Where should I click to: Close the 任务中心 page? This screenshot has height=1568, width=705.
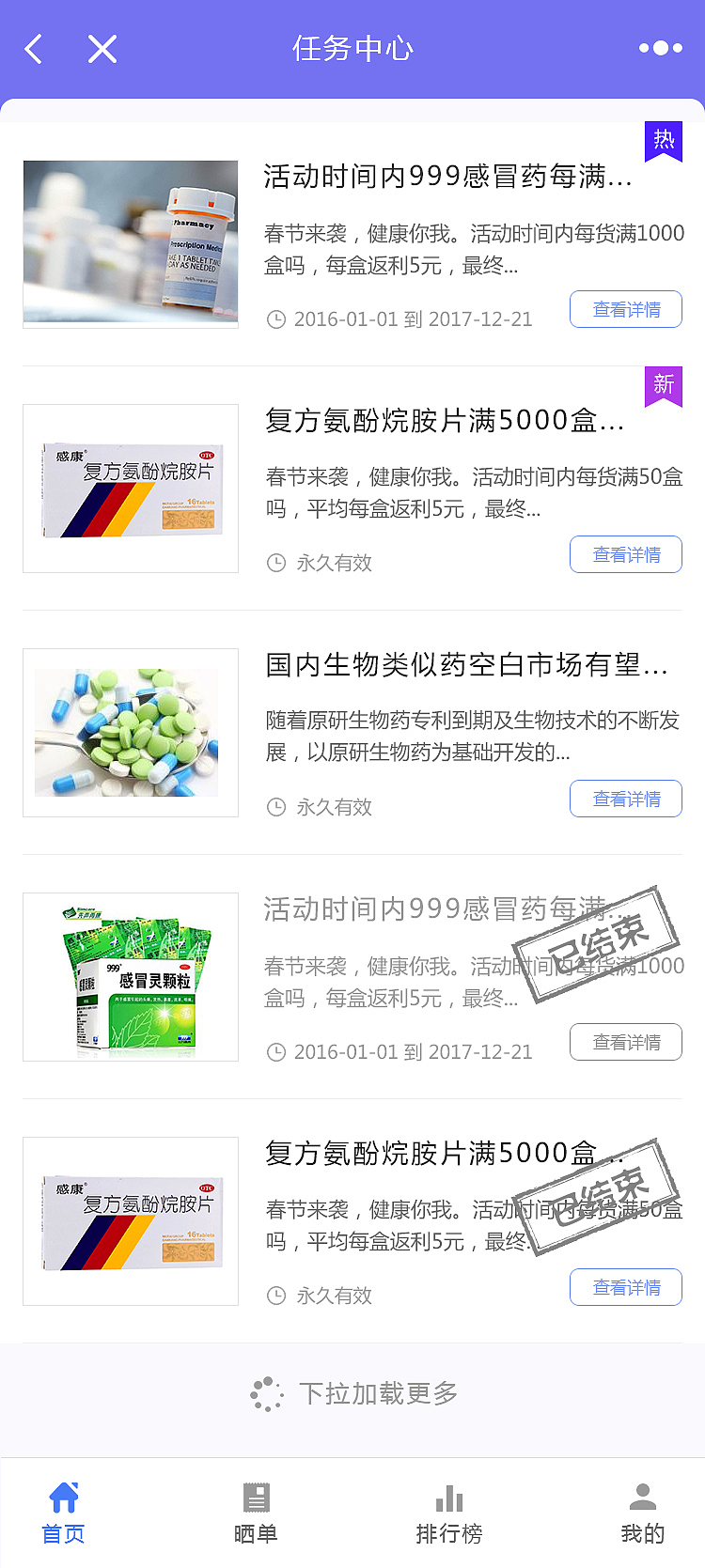(102, 49)
